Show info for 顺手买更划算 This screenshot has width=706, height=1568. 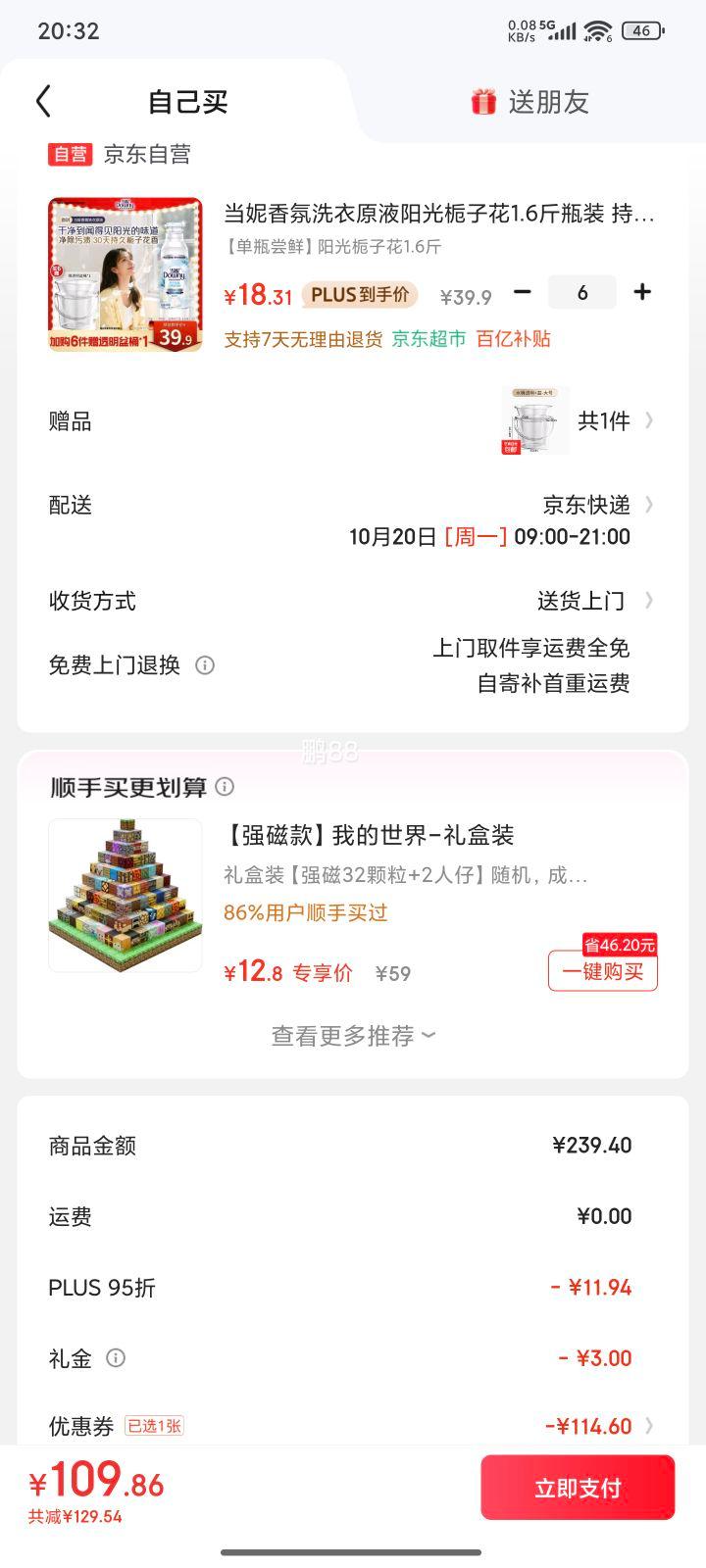click(x=225, y=787)
